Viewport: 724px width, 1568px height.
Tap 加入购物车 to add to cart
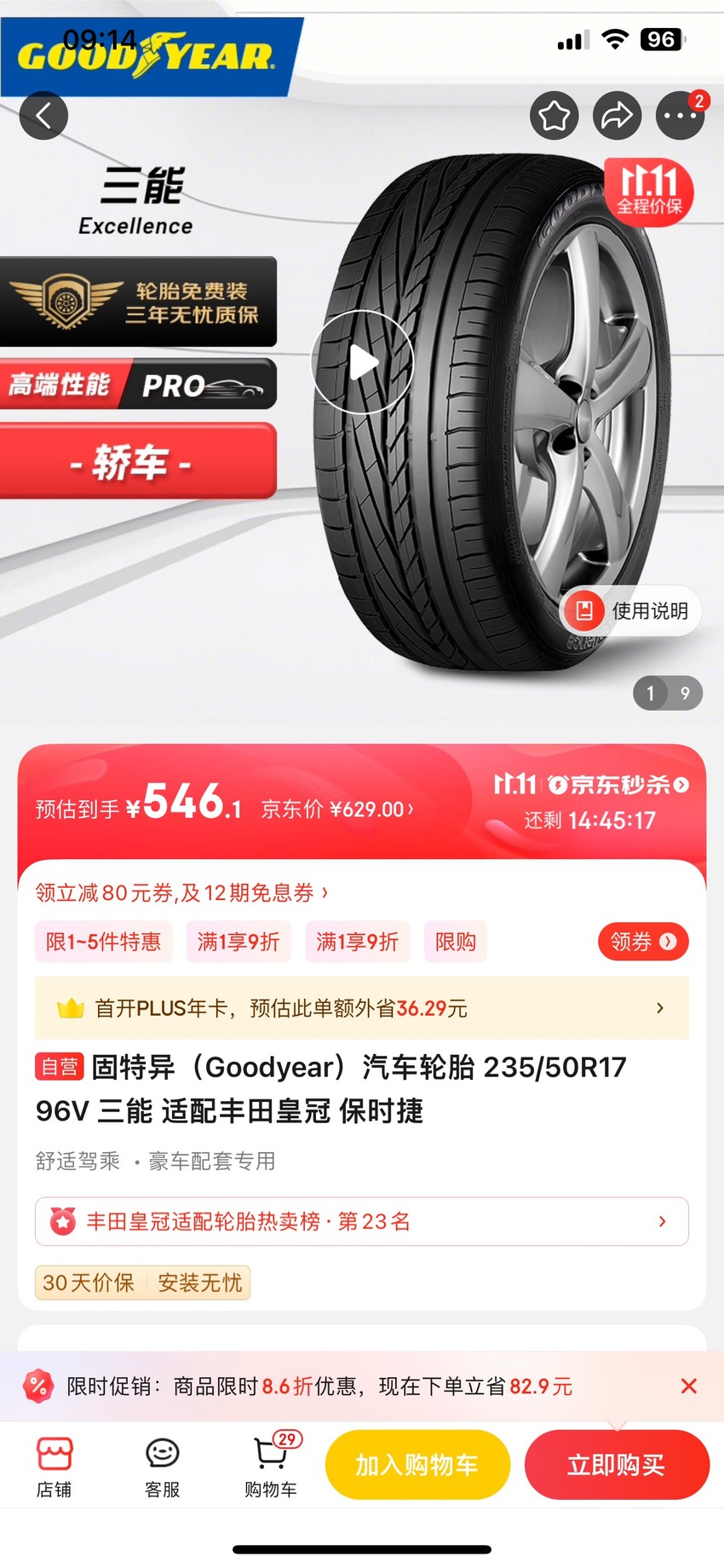tap(417, 1465)
